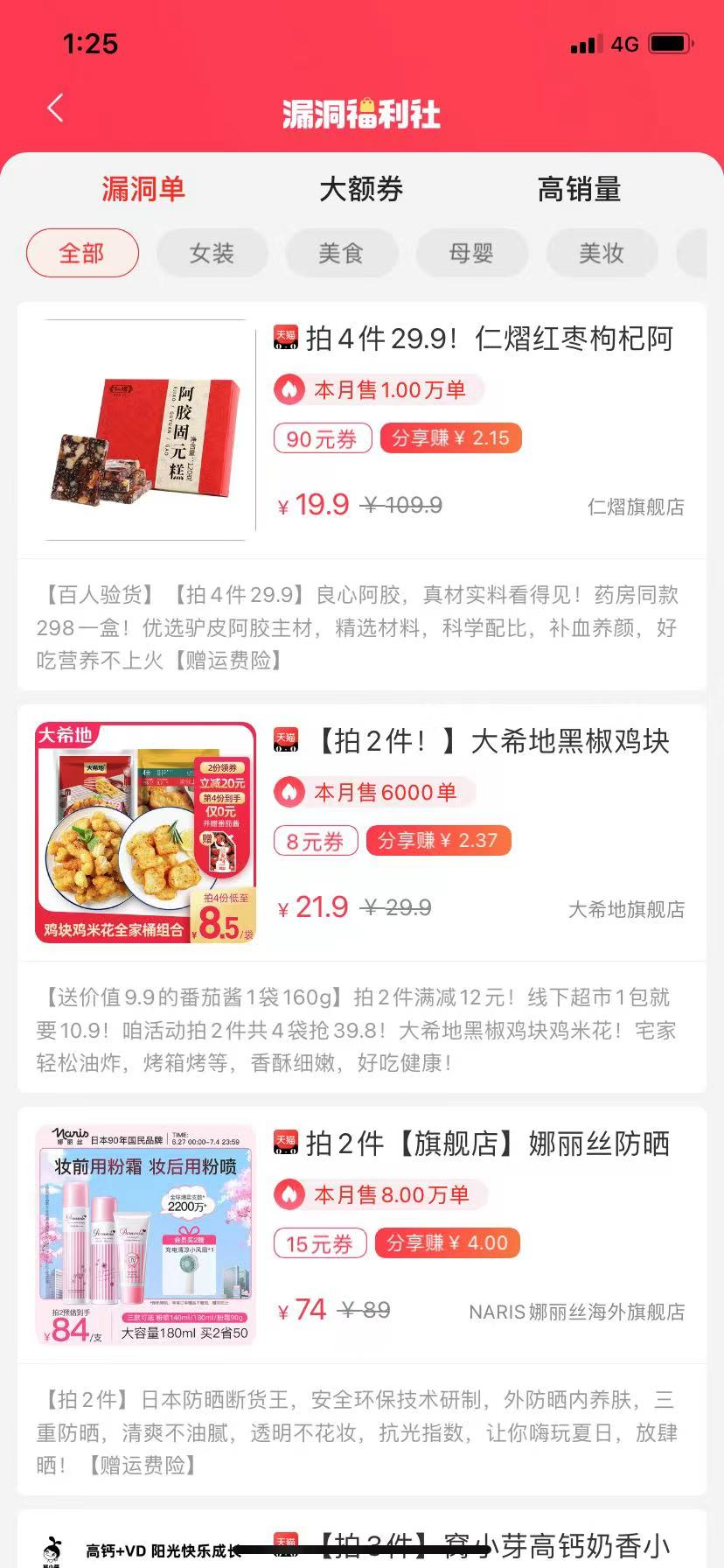Claim the 90元券 coupon
724x1568 pixels.
coord(323,439)
